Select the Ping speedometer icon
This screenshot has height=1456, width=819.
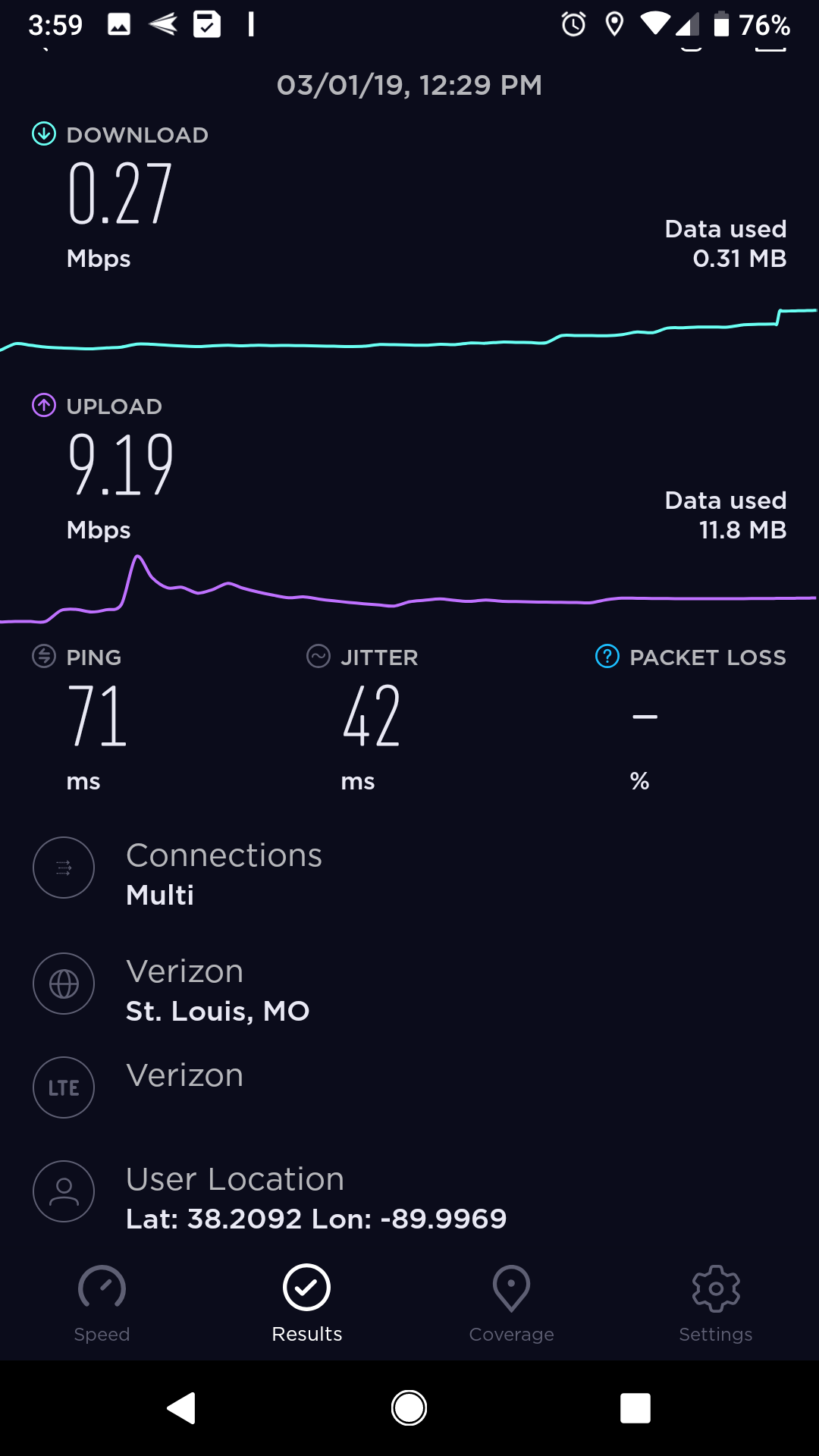(x=43, y=657)
